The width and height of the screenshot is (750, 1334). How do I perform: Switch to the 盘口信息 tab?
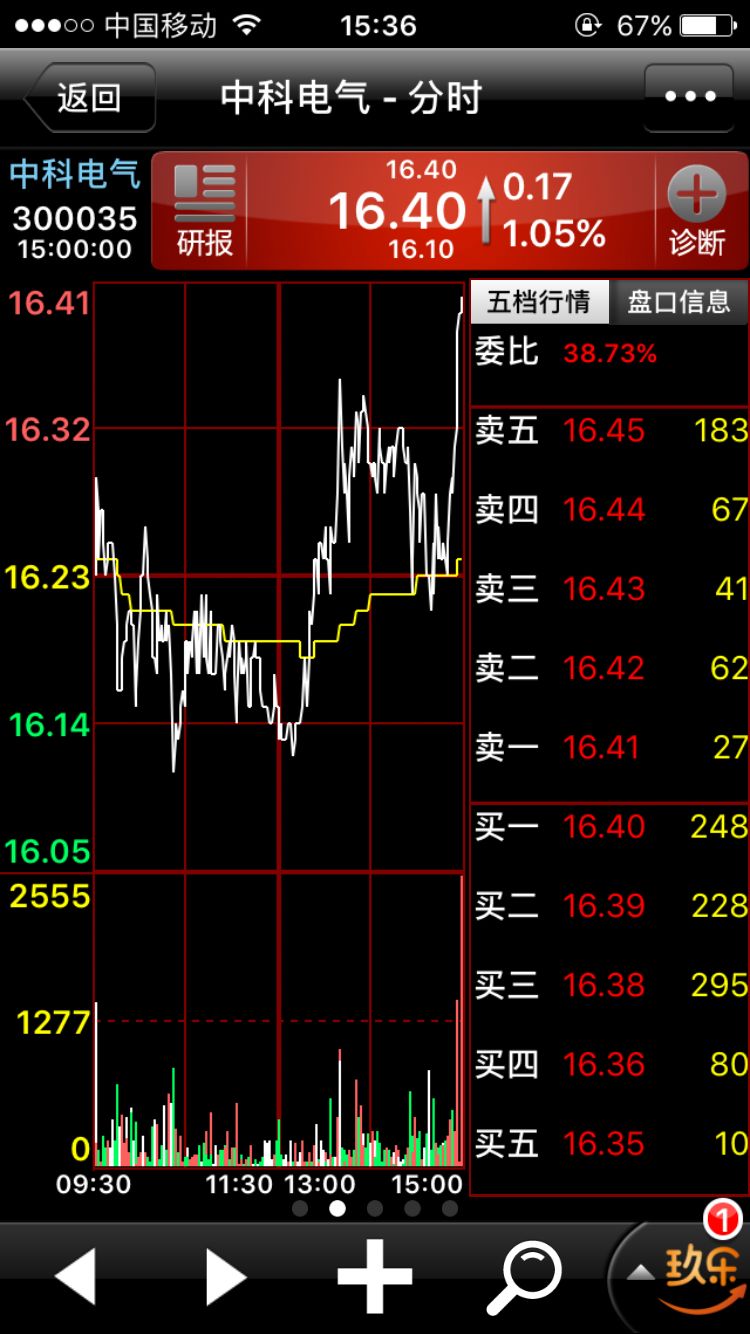click(x=679, y=302)
